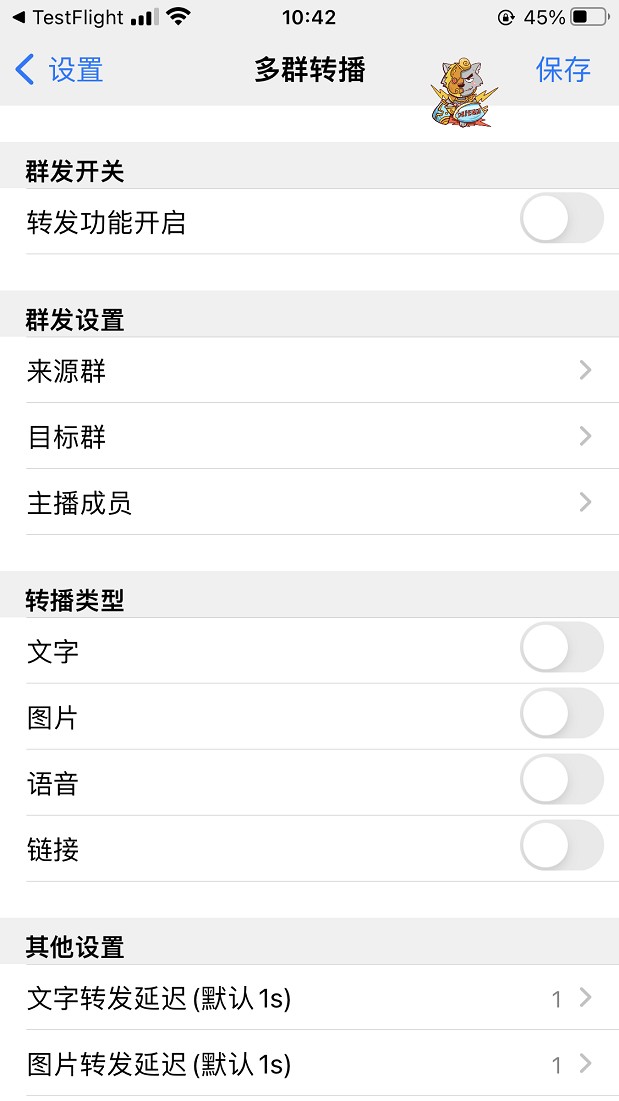Switch on the 链接 toggle

click(561, 845)
